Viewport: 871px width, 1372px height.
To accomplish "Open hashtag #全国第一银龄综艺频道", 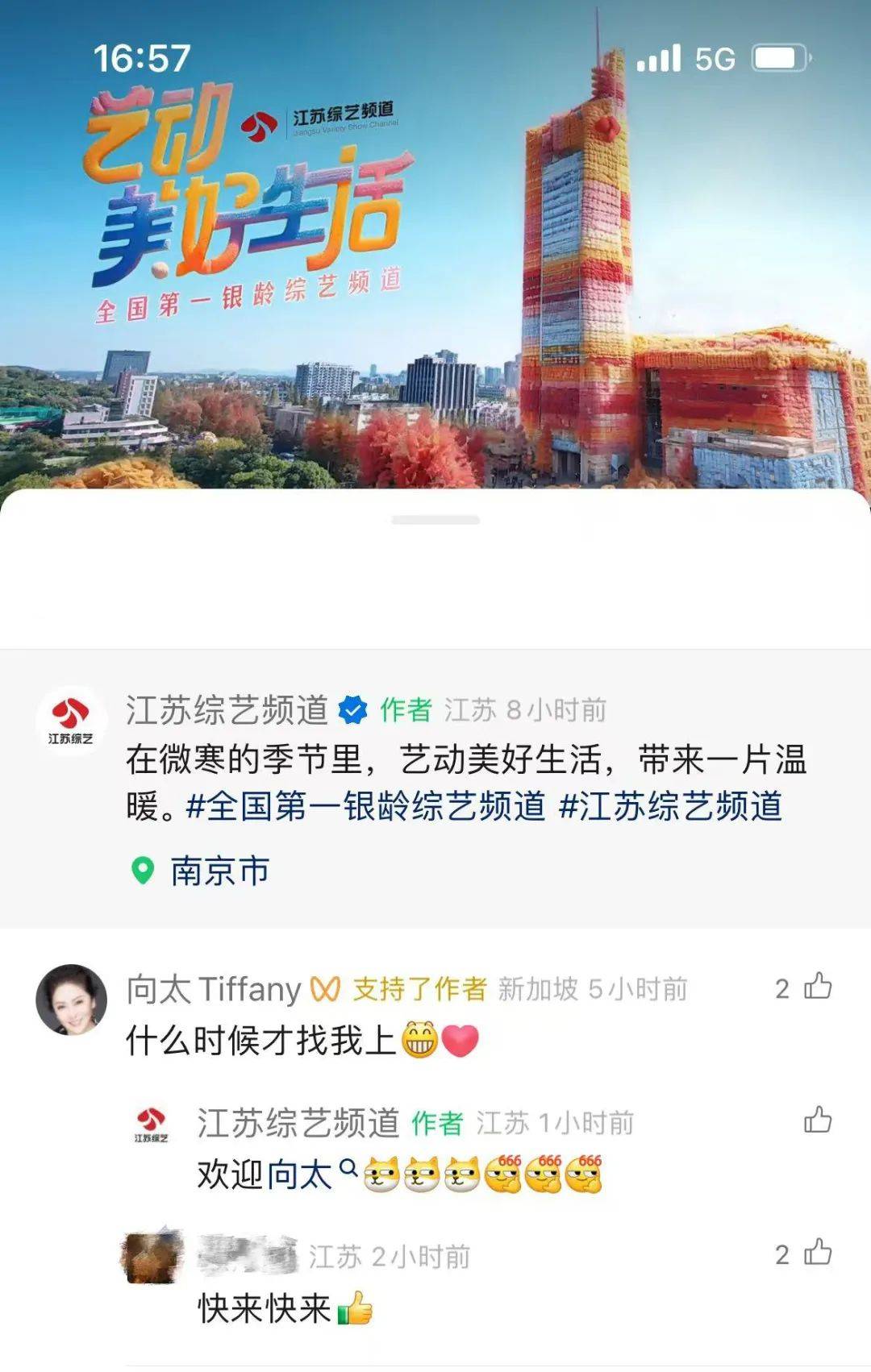I will pyautogui.click(x=365, y=806).
